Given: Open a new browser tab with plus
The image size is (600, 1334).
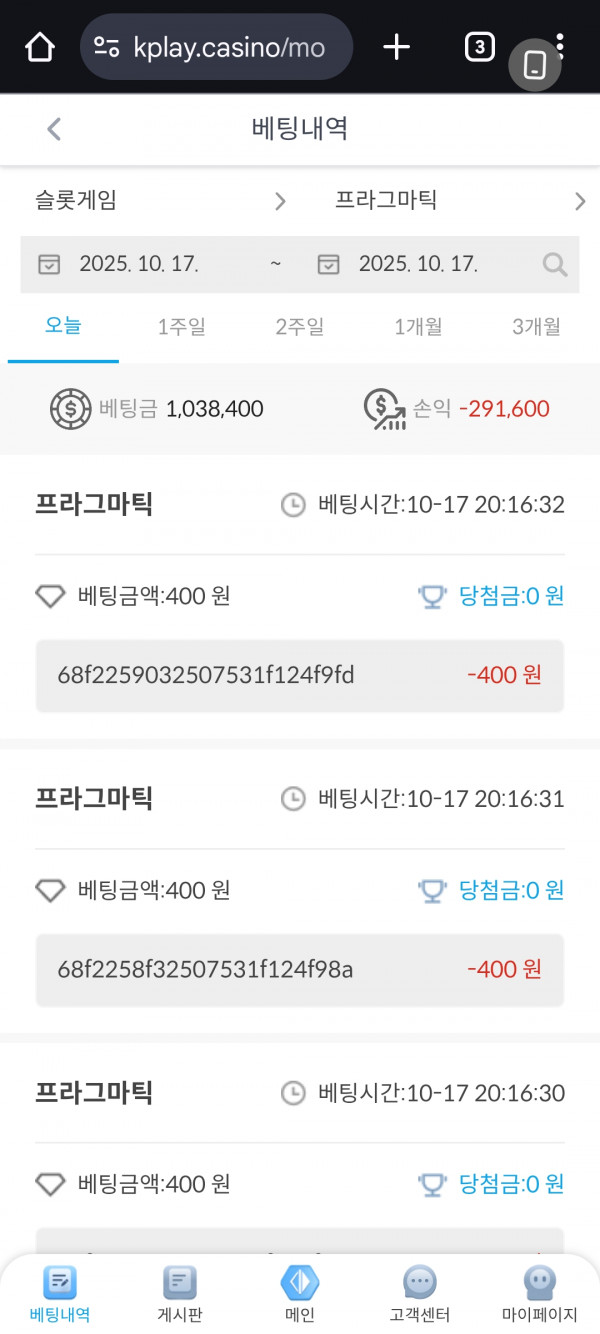Looking at the screenshot, I should 397,47.
